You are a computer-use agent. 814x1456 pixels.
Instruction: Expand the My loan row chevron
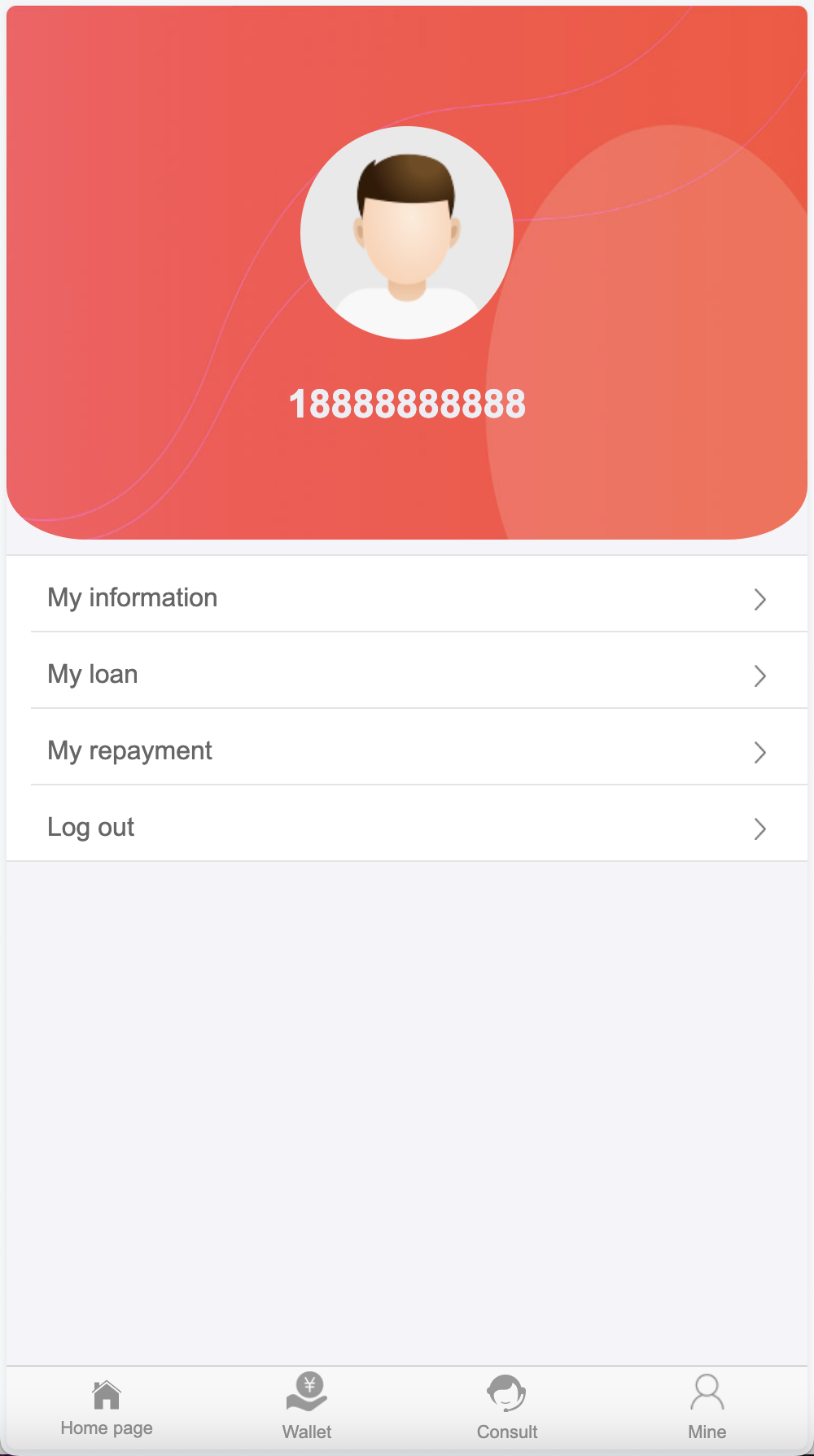[x=759, y=676]
